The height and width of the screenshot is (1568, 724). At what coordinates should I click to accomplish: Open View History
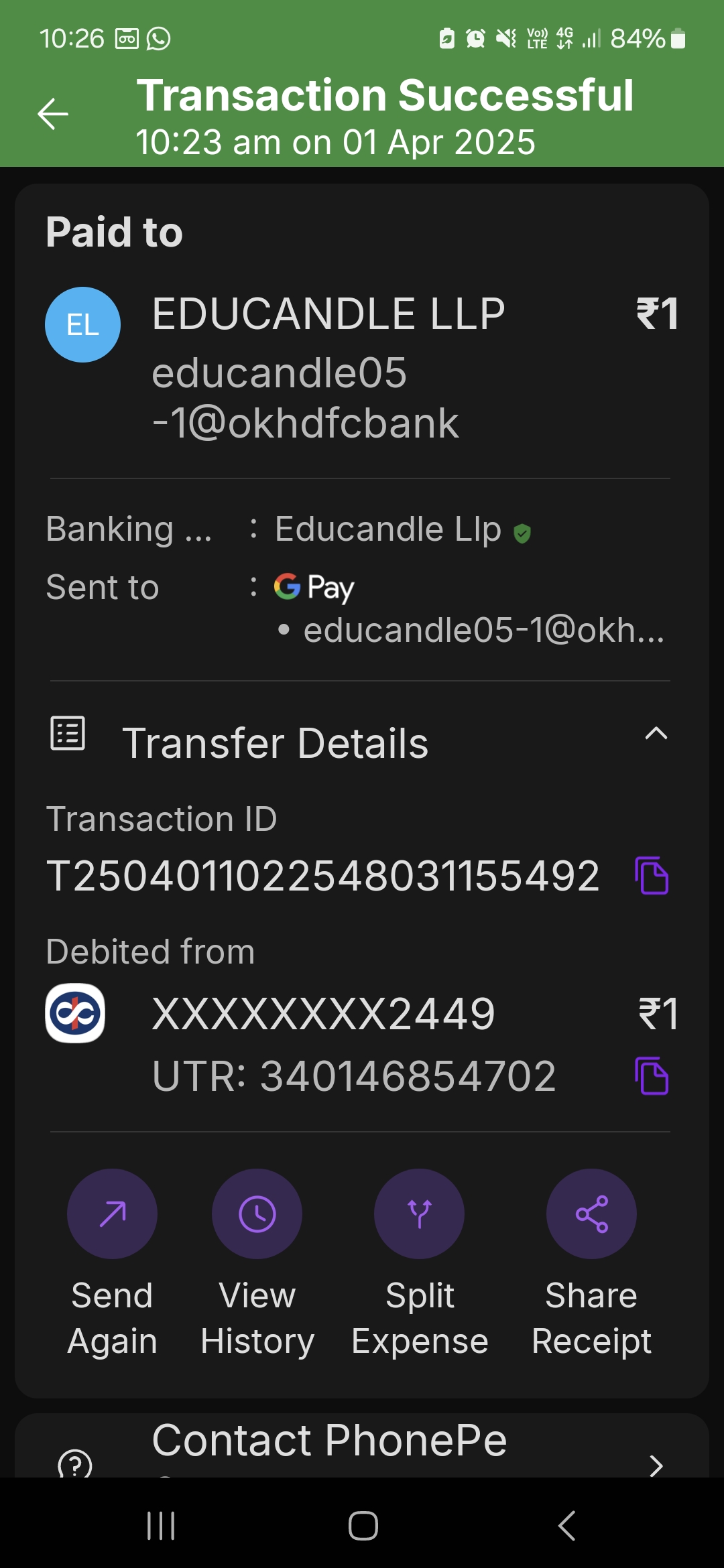click(257, 1214)
